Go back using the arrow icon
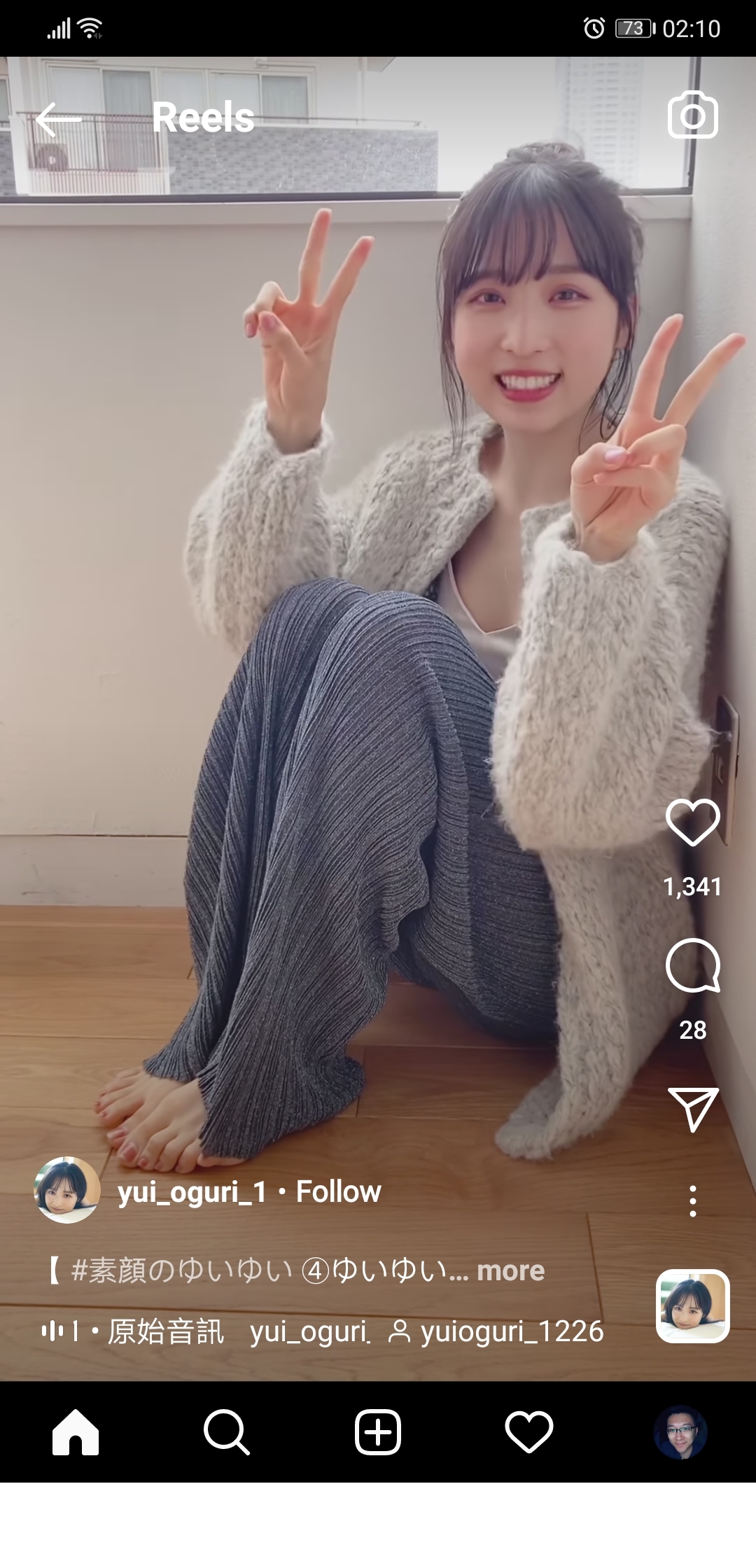The image size is (756, 1568). click(59, 118)
